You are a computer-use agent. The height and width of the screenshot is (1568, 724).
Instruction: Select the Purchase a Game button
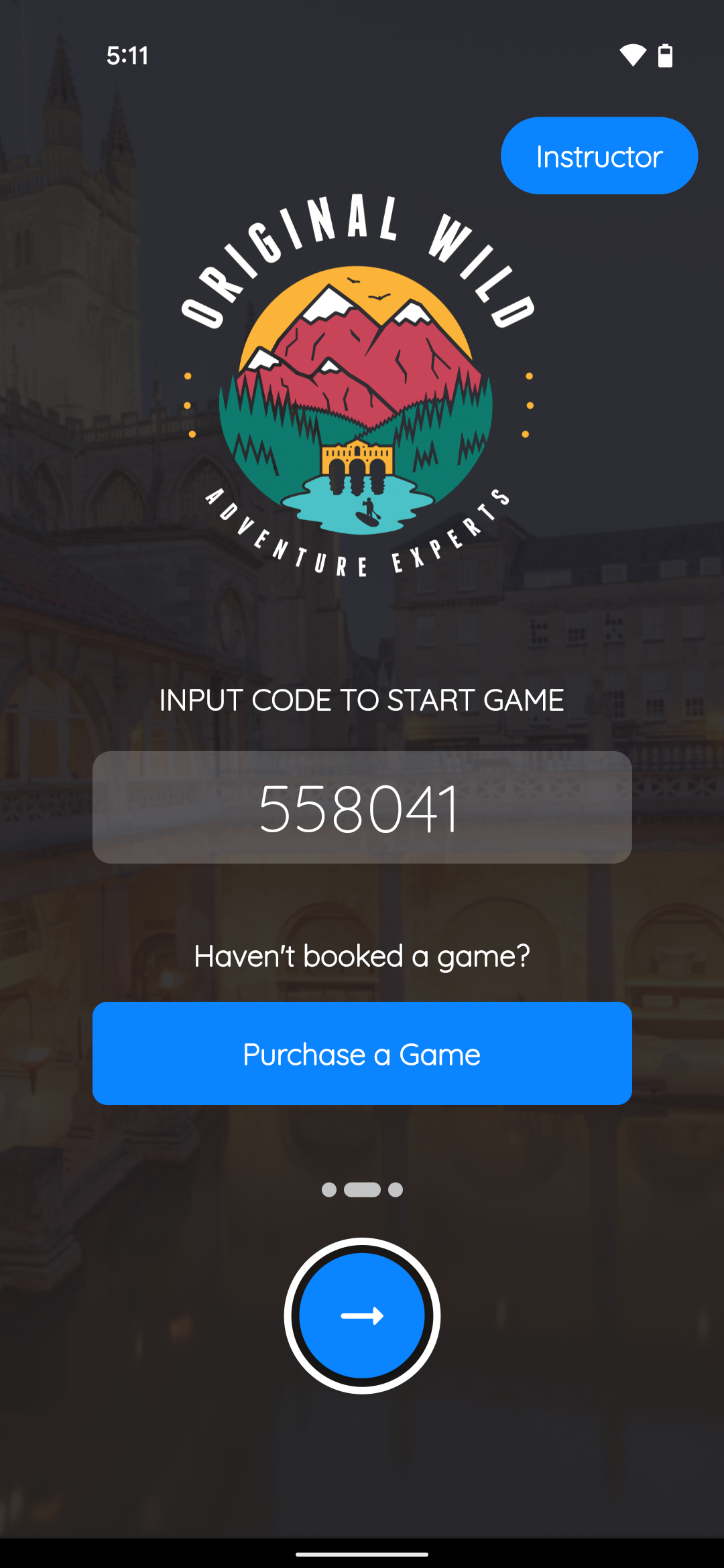click(362, 1053)
